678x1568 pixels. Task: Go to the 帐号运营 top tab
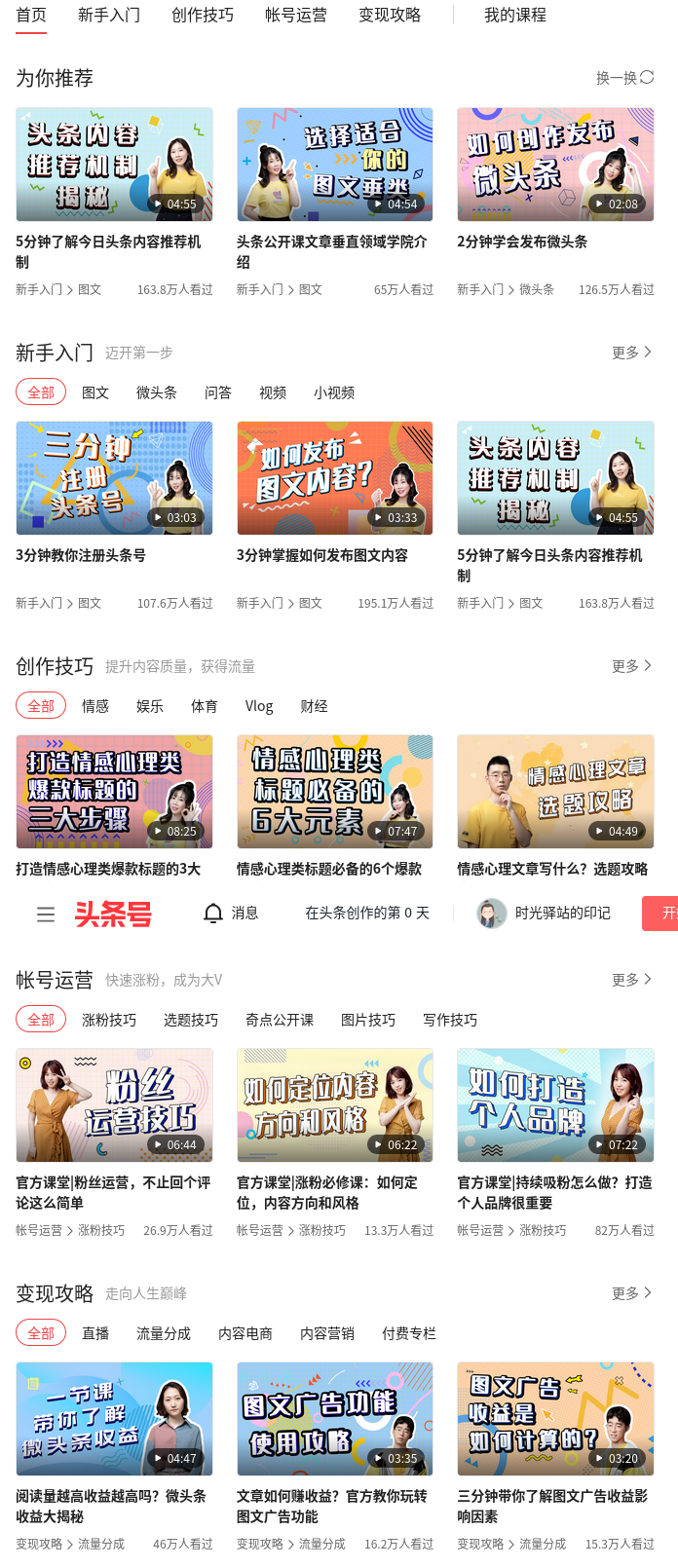pyautogui.click(x=296, y=16)
